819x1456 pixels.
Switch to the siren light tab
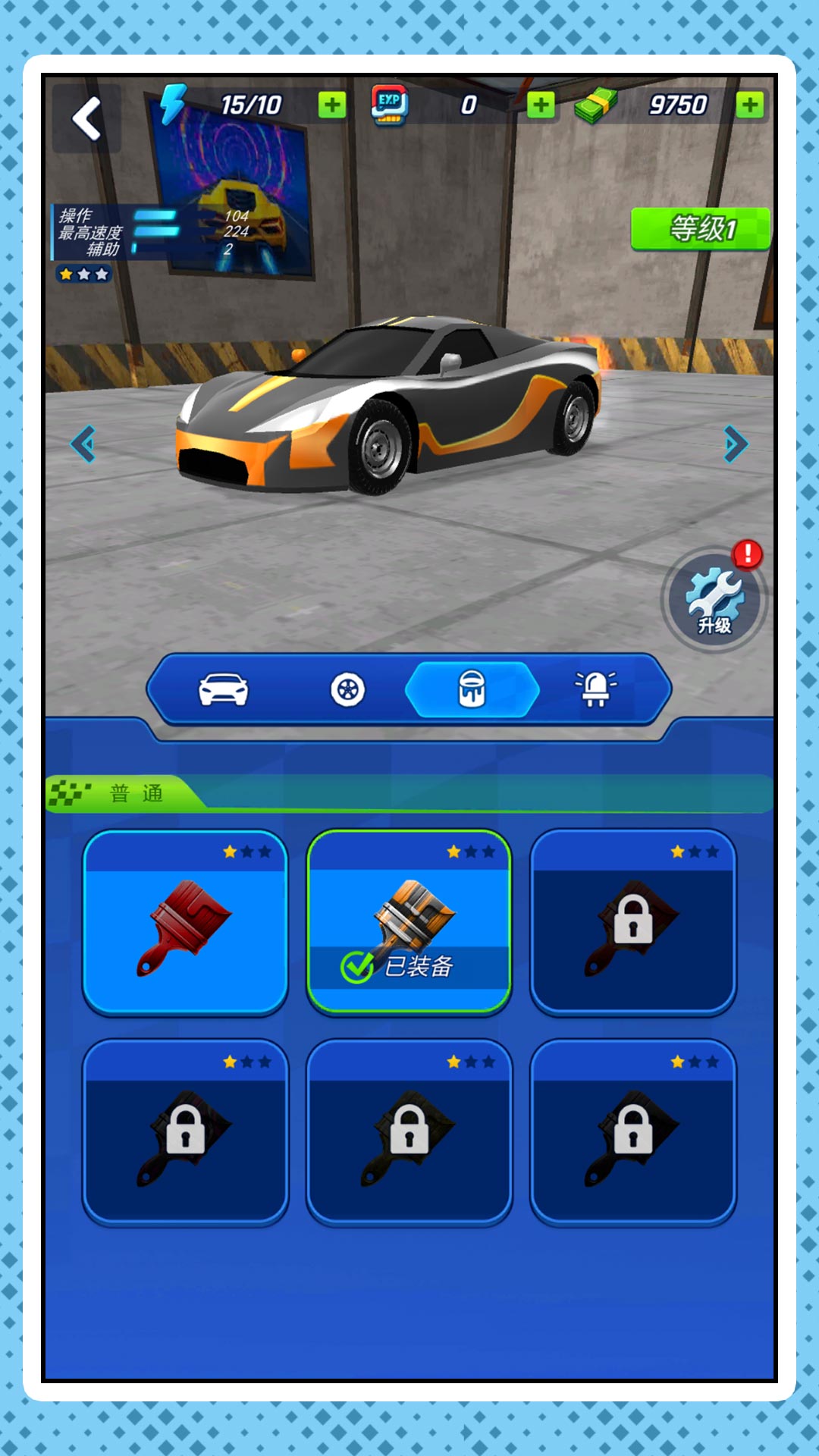tap(596, 690)
